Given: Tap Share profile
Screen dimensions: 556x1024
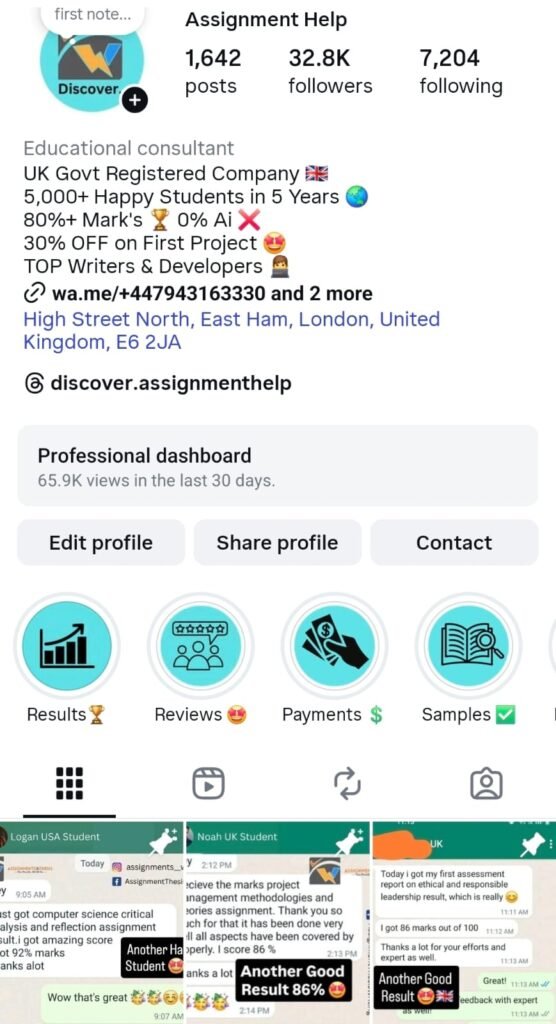Looking at the screenshot, I should point(277,543).
